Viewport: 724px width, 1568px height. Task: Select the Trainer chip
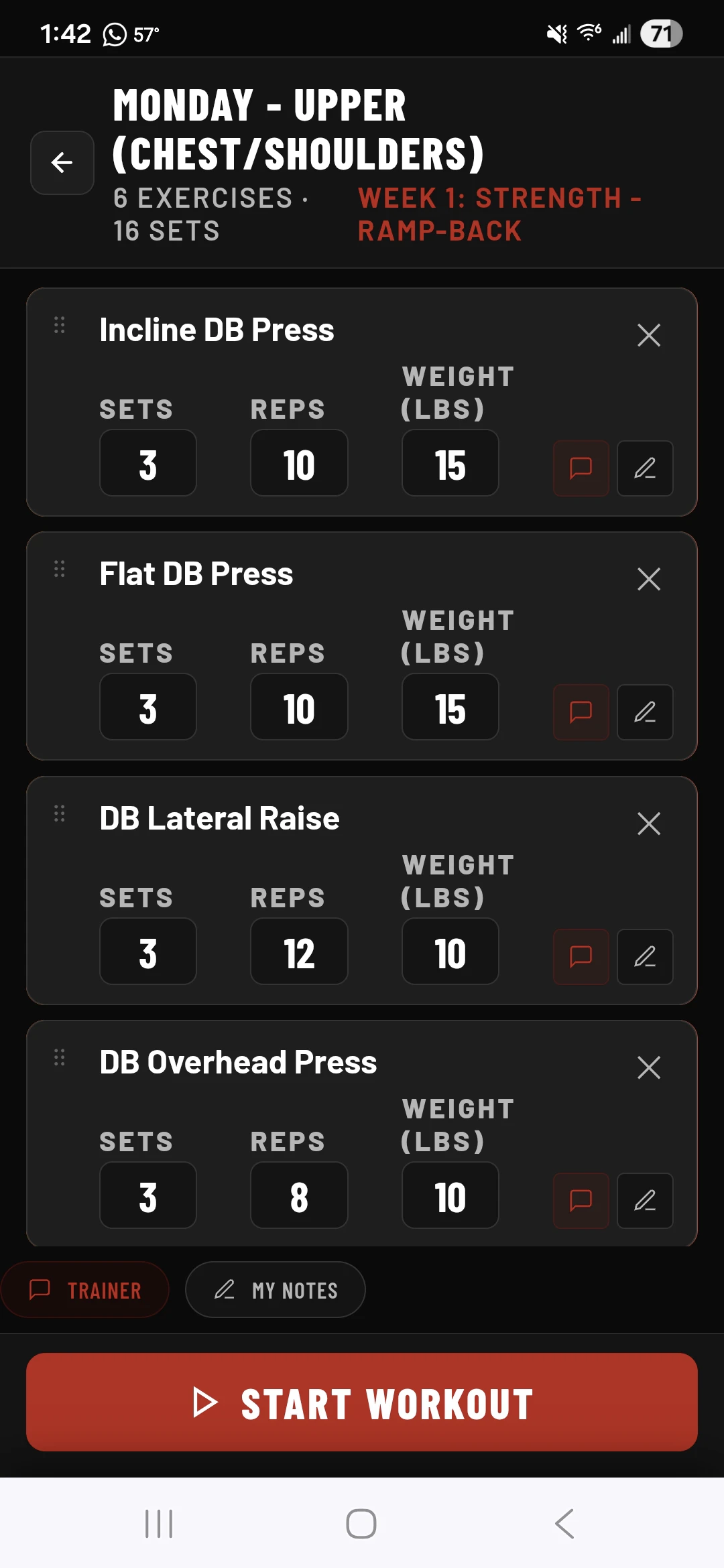tap(84, 1290)
